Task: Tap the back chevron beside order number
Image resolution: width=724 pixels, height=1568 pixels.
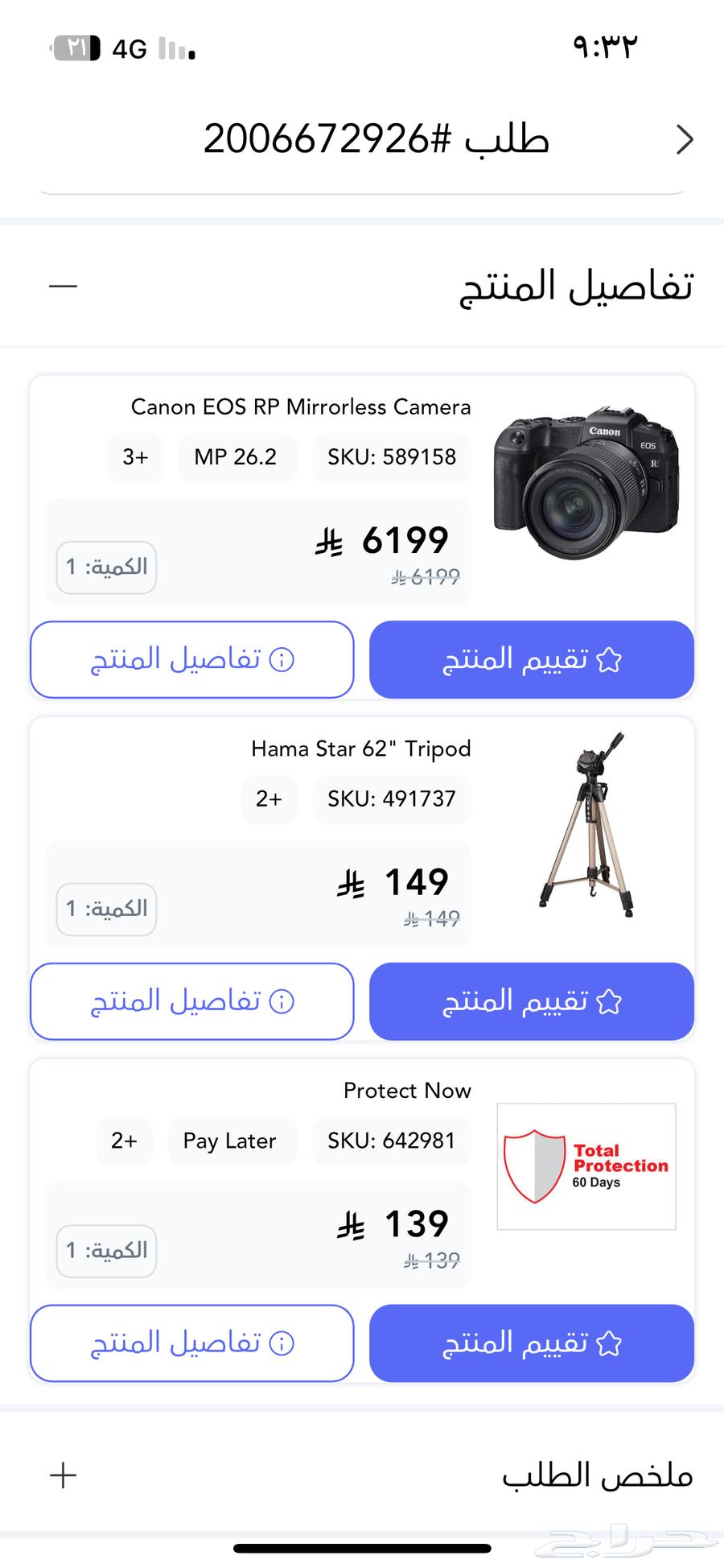Action: (x=685, y=139)
